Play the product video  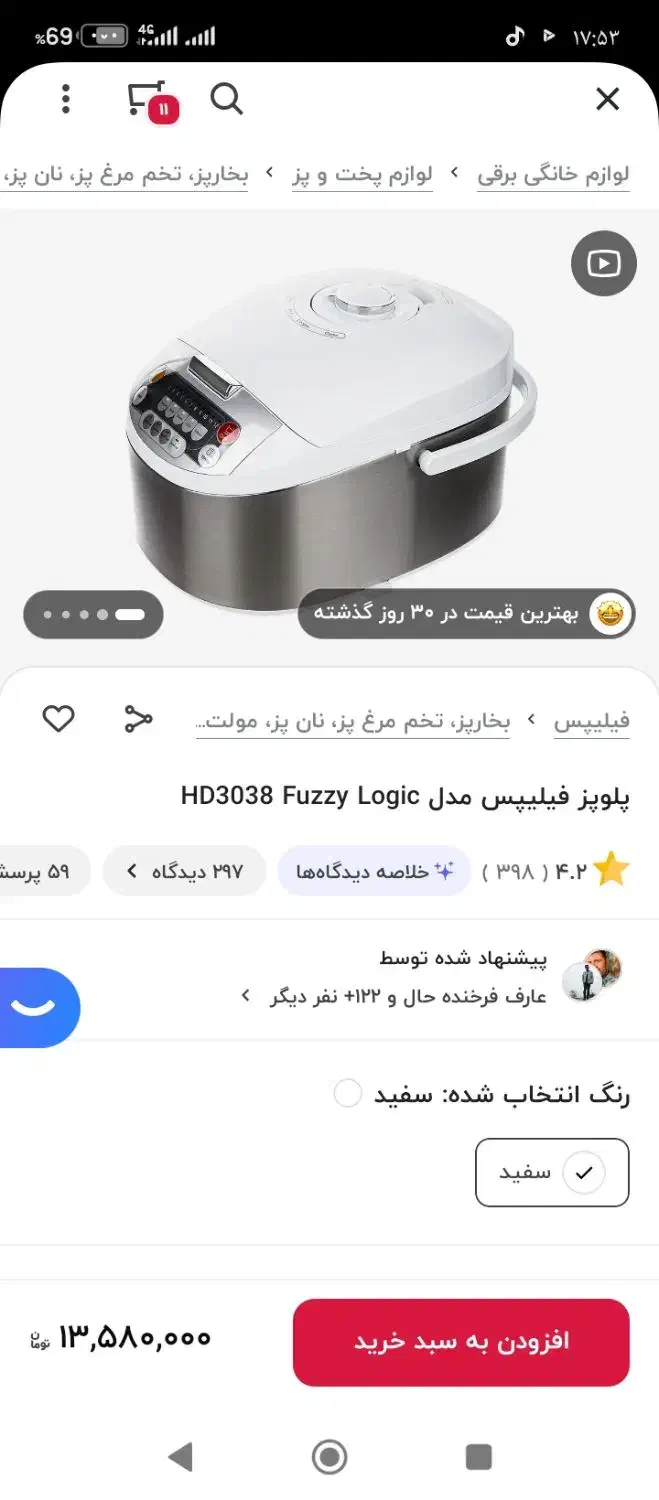click(603, 263)
